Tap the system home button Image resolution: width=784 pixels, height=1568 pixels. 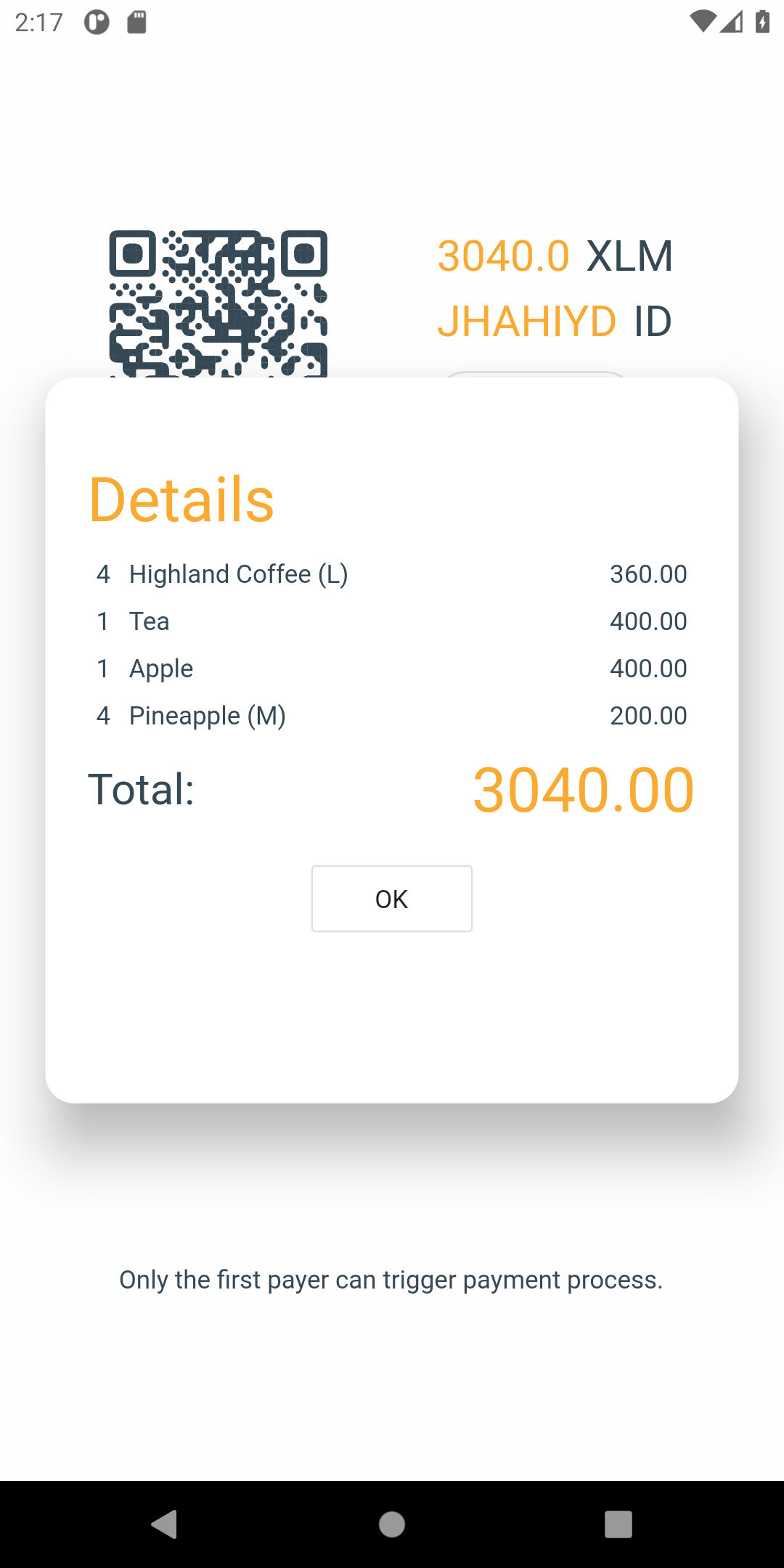click(x=392, y=1524)
